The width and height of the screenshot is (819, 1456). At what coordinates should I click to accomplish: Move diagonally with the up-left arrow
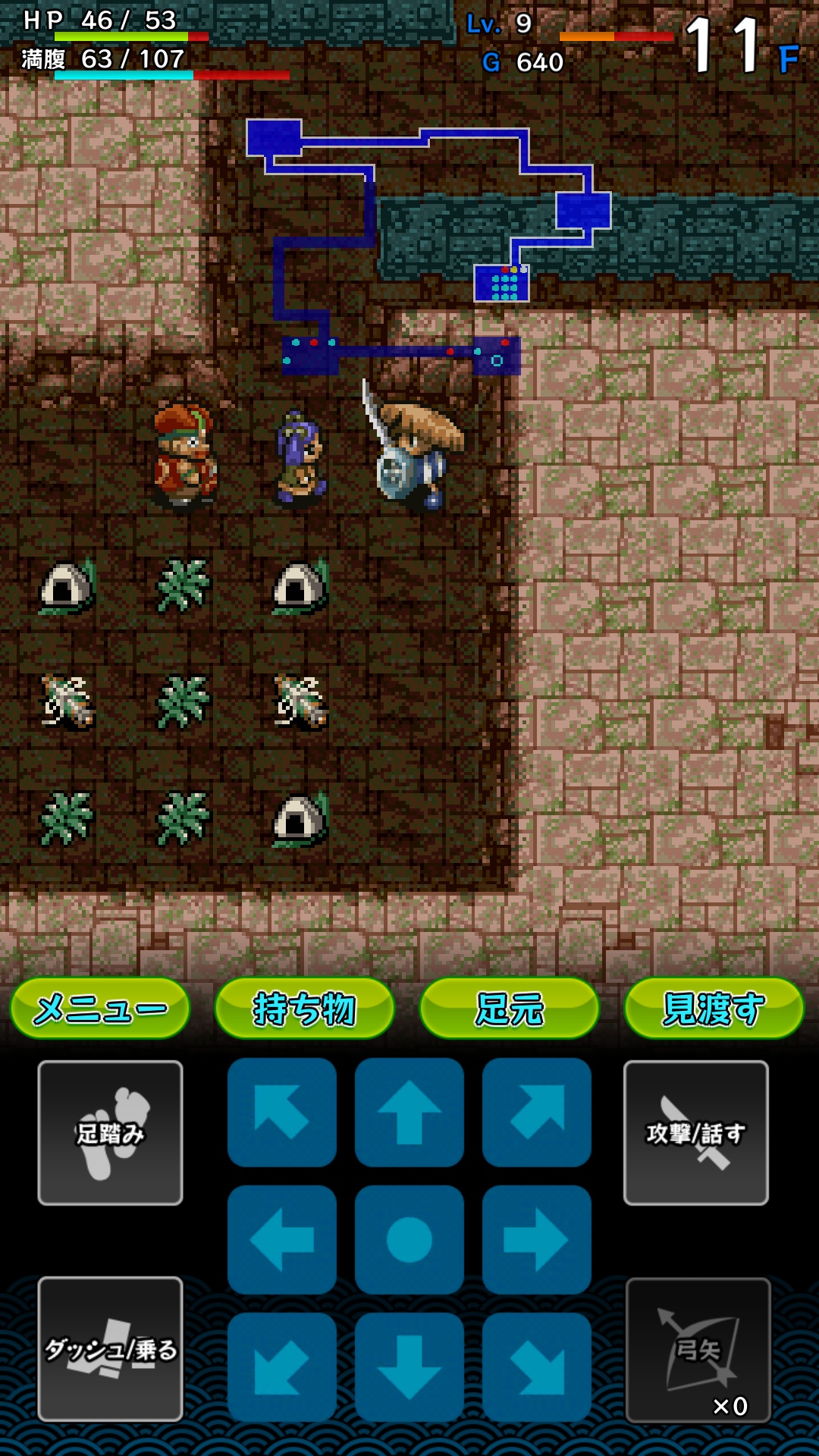coord(282,1112)
